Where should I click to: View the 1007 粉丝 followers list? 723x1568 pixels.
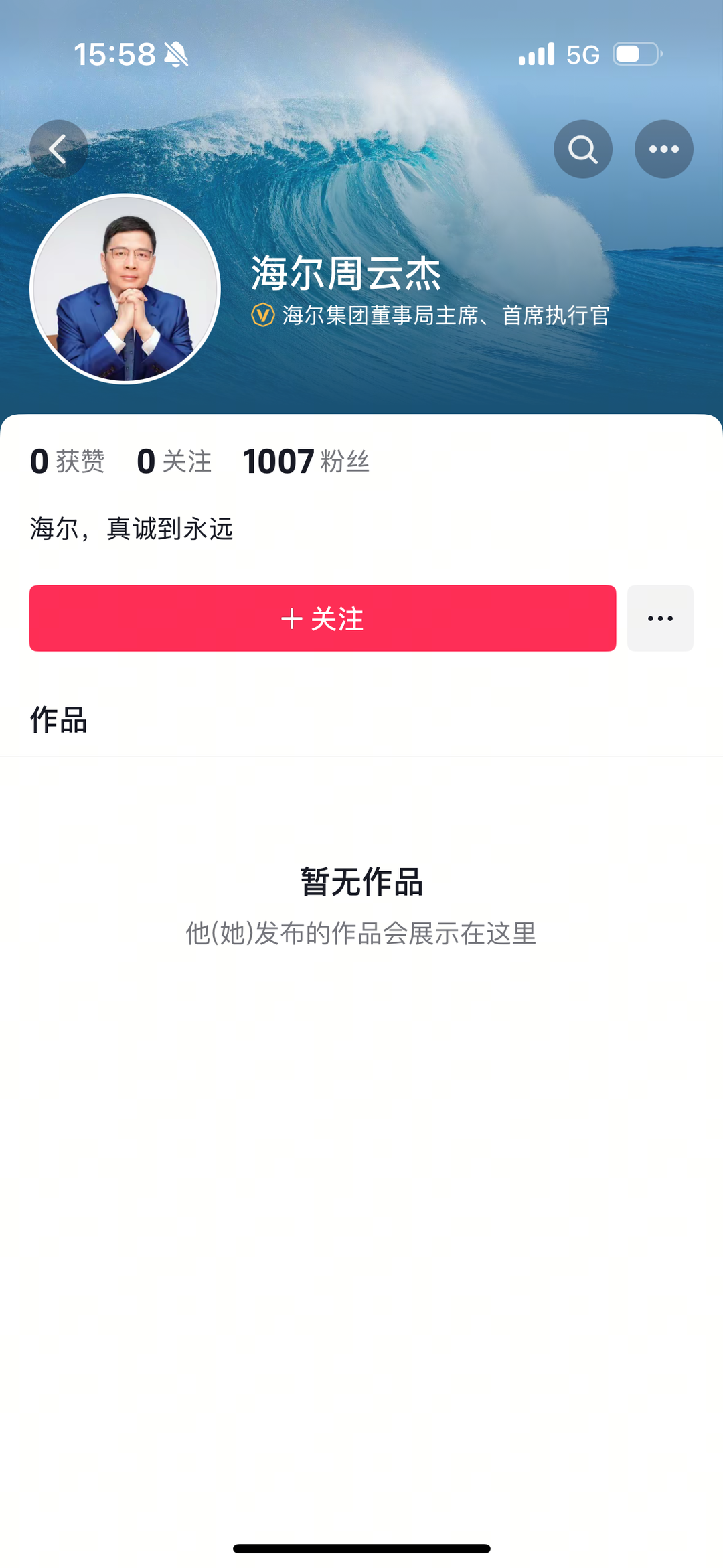pyautogui.click(x=306, y=461)
